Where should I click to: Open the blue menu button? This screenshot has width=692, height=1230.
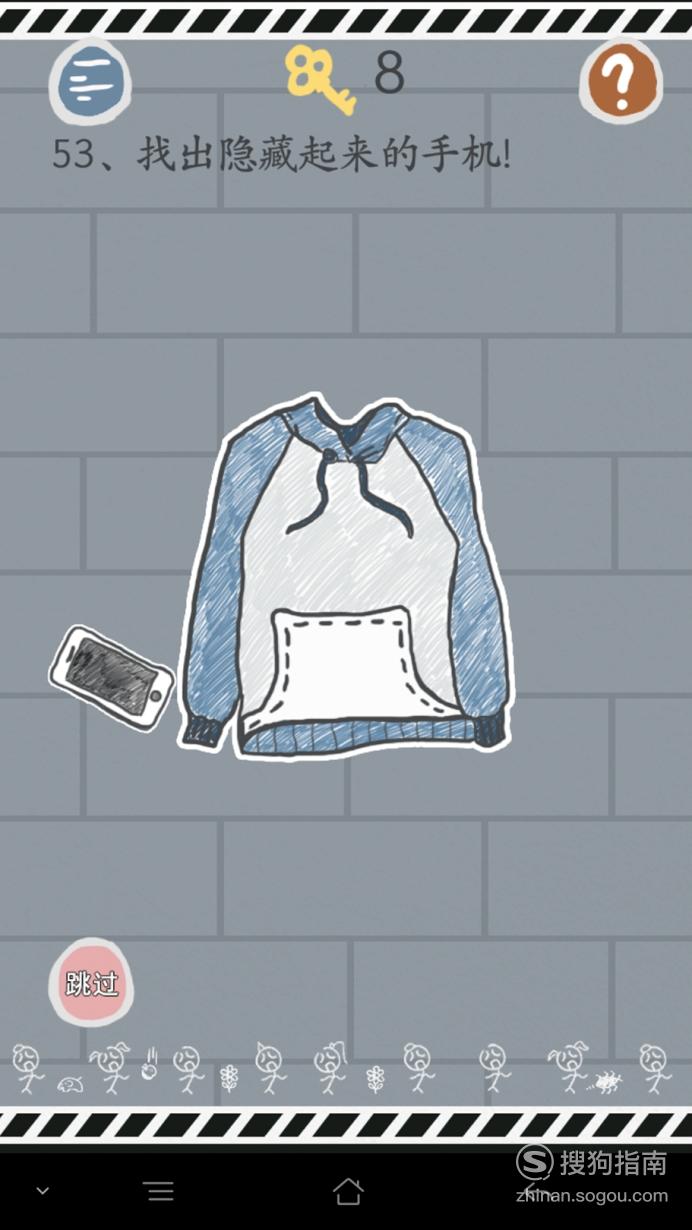(x=91, y=81)
